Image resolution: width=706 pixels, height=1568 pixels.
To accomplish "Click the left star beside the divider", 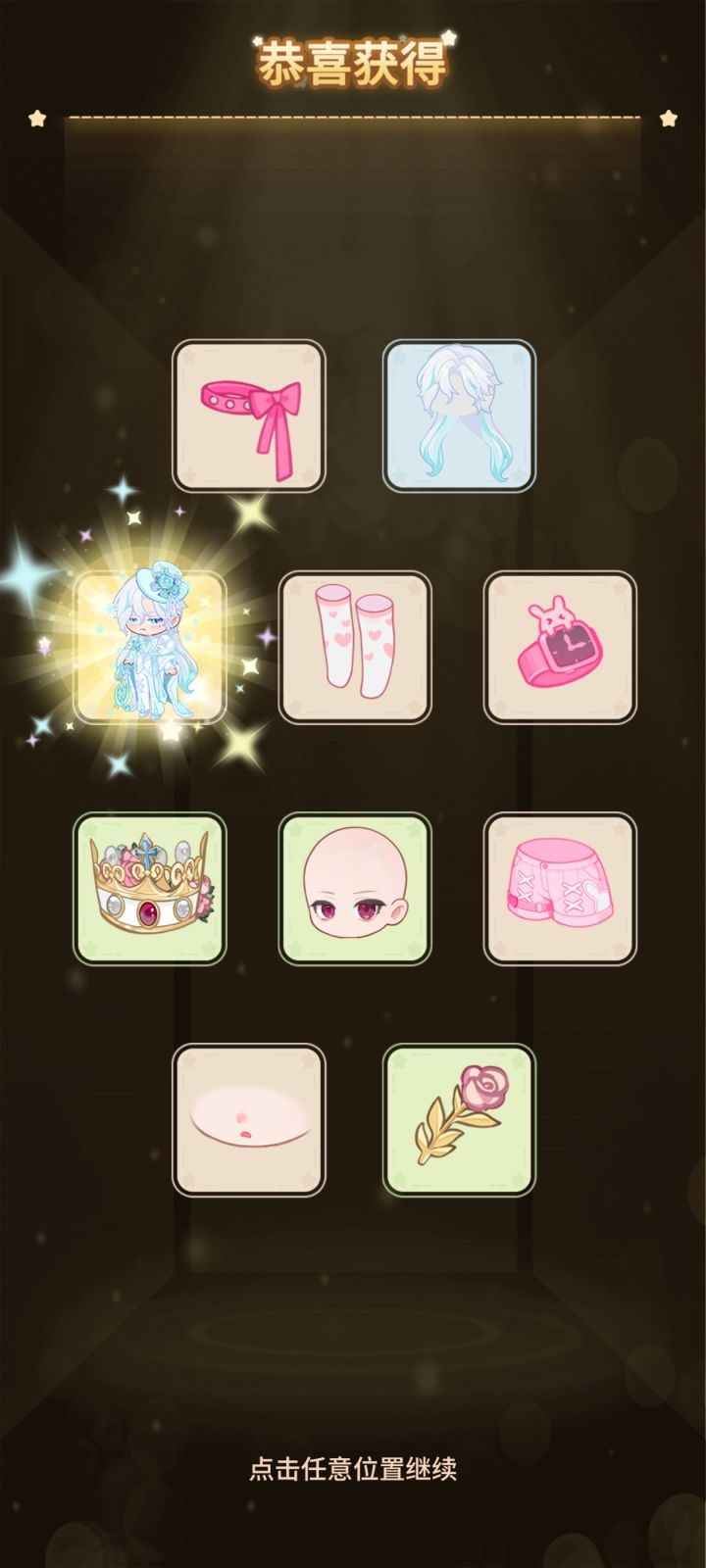I will [x=36, y=118].
